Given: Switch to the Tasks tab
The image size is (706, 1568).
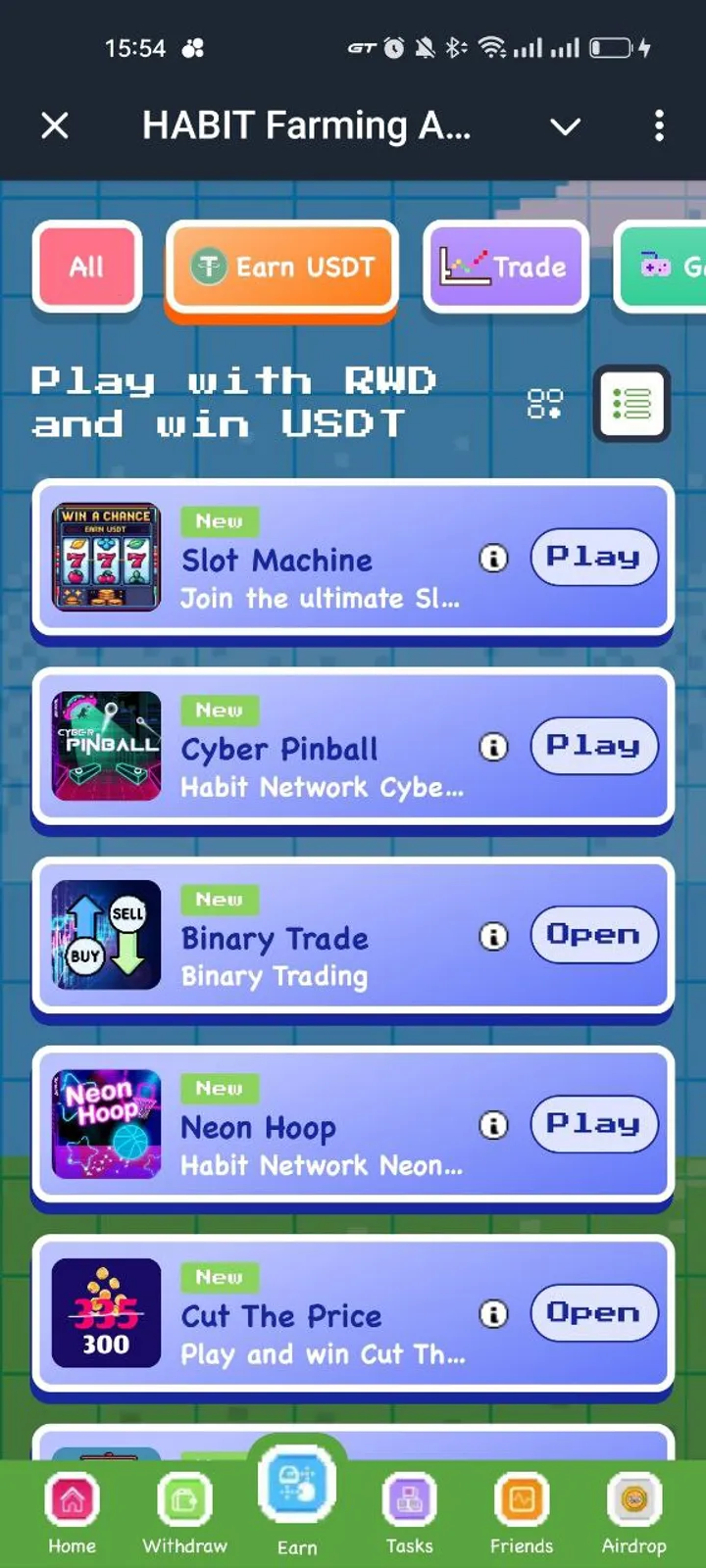Looking at the screenshot, I should click(409, 1514).
